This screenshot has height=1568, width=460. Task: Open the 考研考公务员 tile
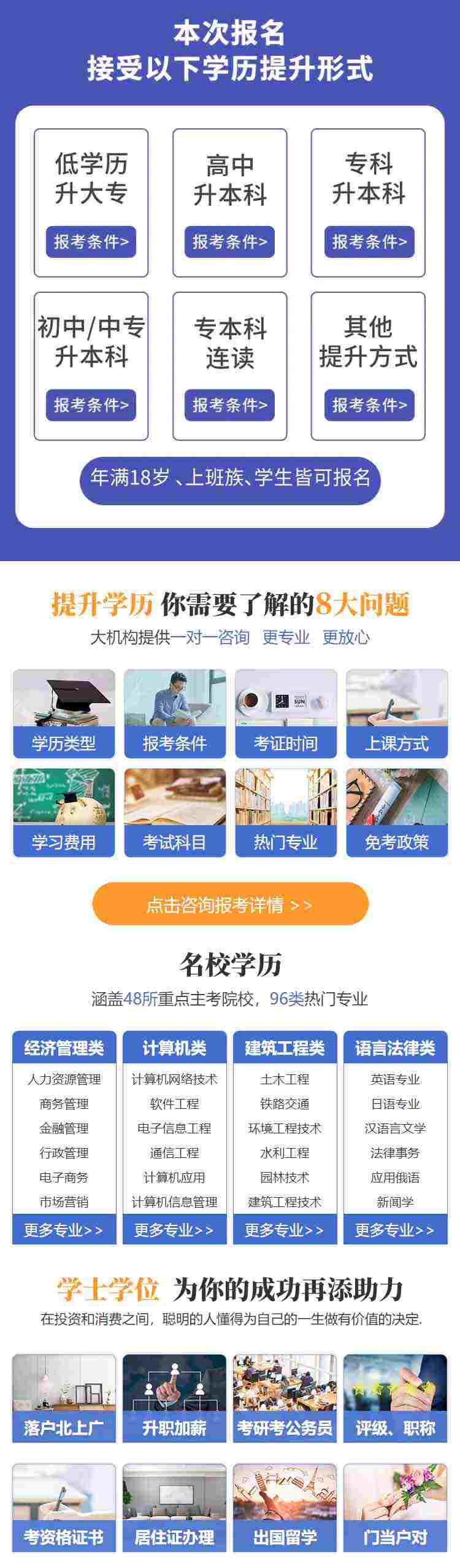pos(285,1399)
